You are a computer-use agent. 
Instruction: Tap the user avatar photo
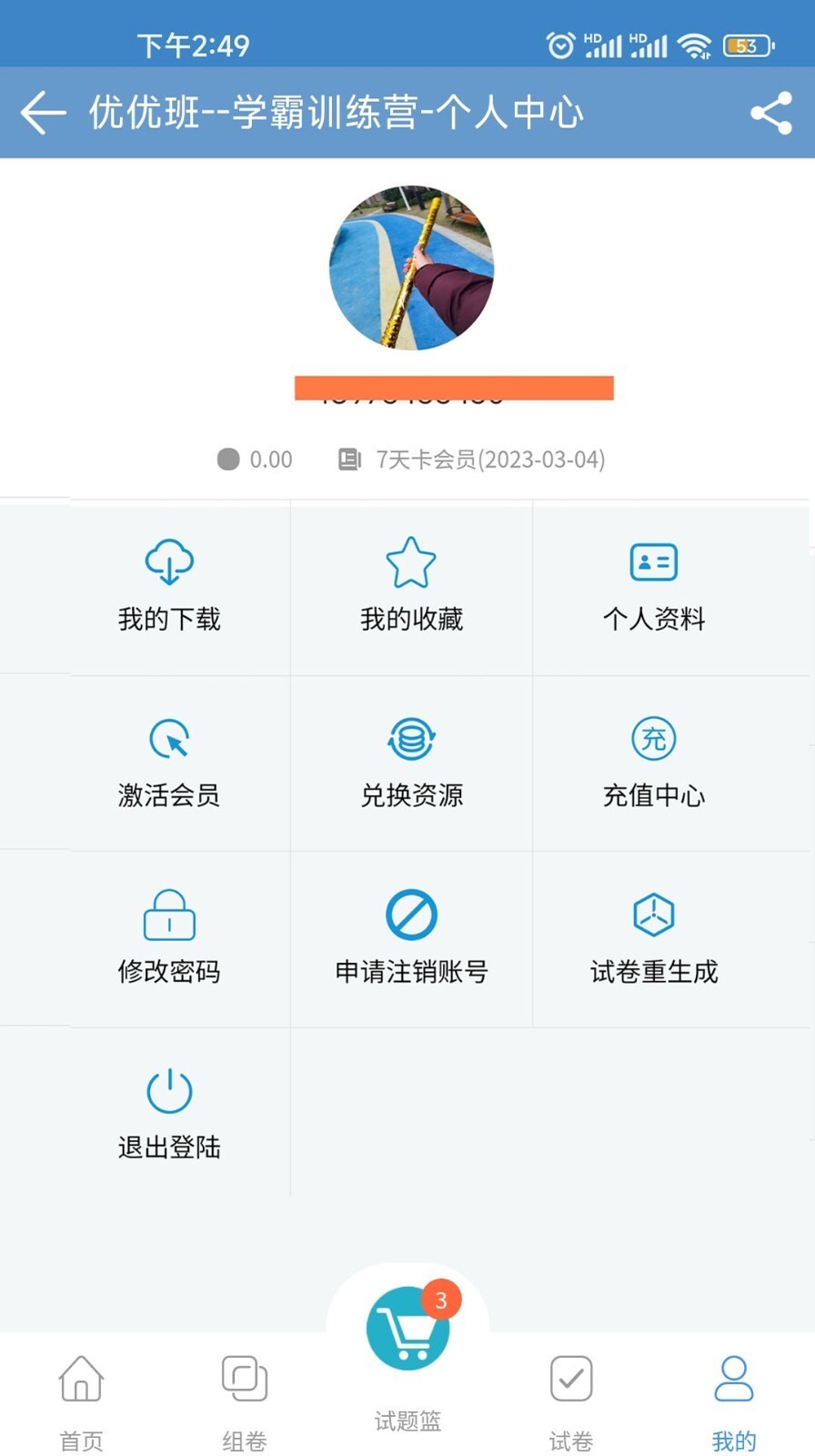pyautogui.click(x=409, y=268)
